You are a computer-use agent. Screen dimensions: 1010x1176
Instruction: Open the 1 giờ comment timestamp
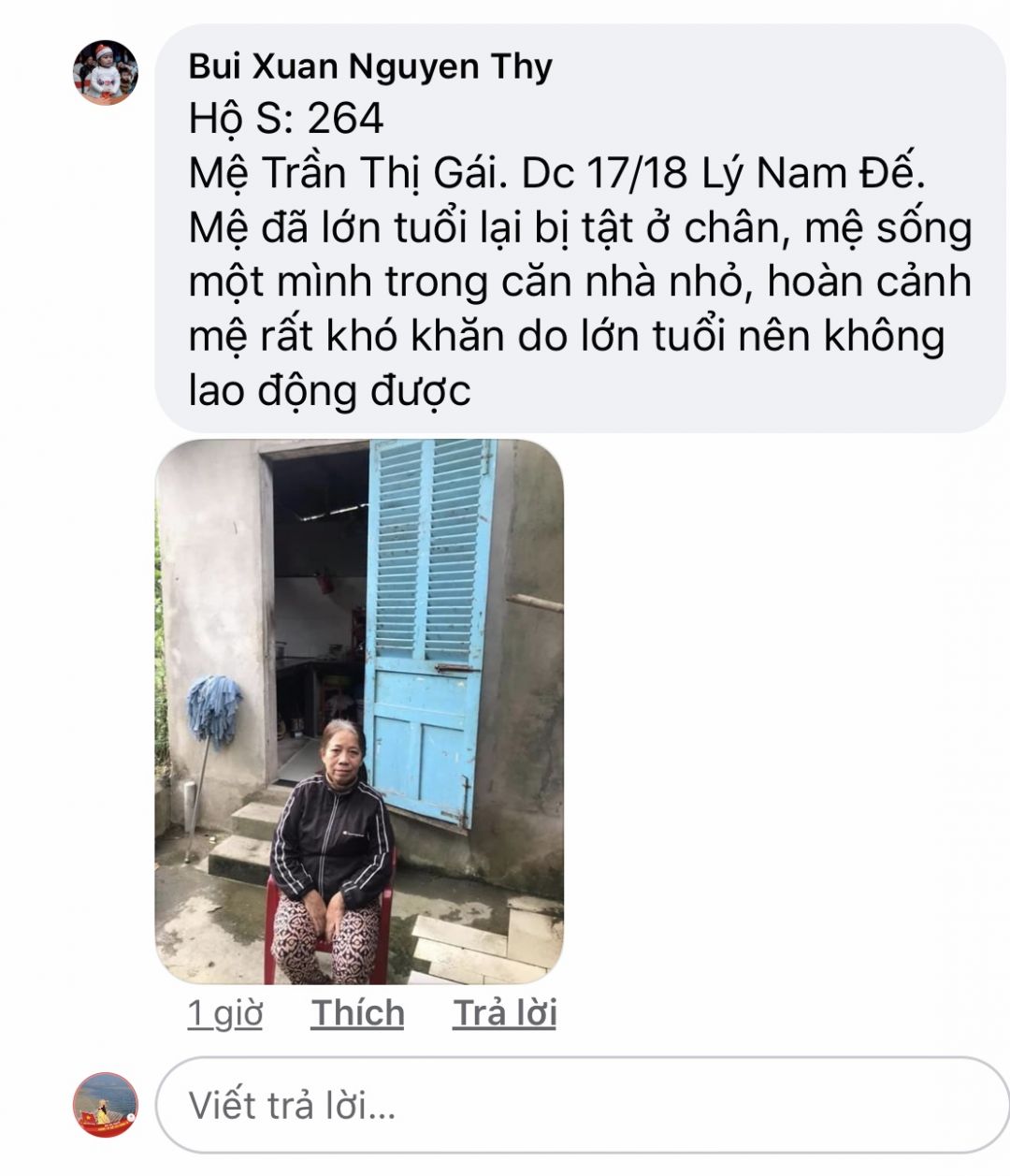click(224, 1013)
